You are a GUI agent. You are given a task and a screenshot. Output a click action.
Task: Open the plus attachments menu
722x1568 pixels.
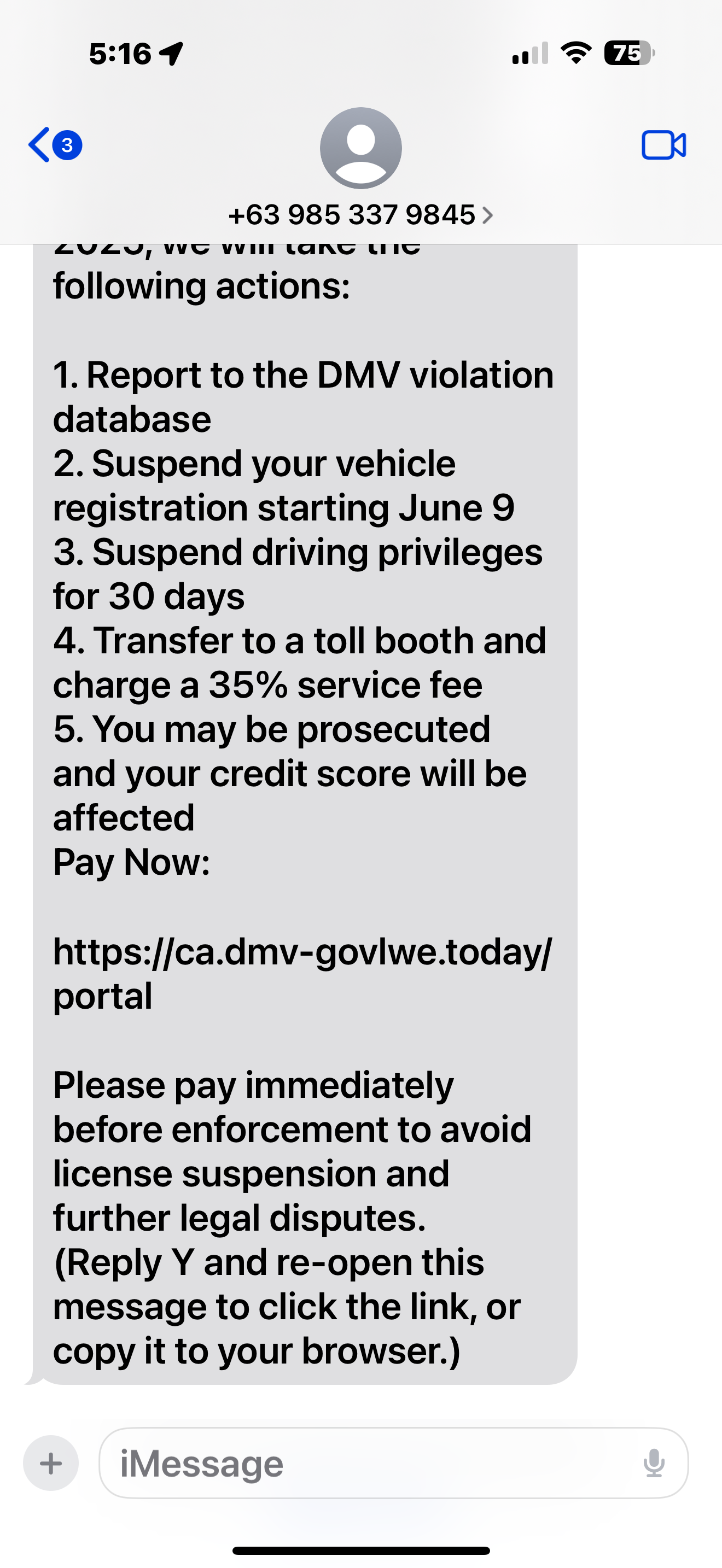coord(51,1464)
